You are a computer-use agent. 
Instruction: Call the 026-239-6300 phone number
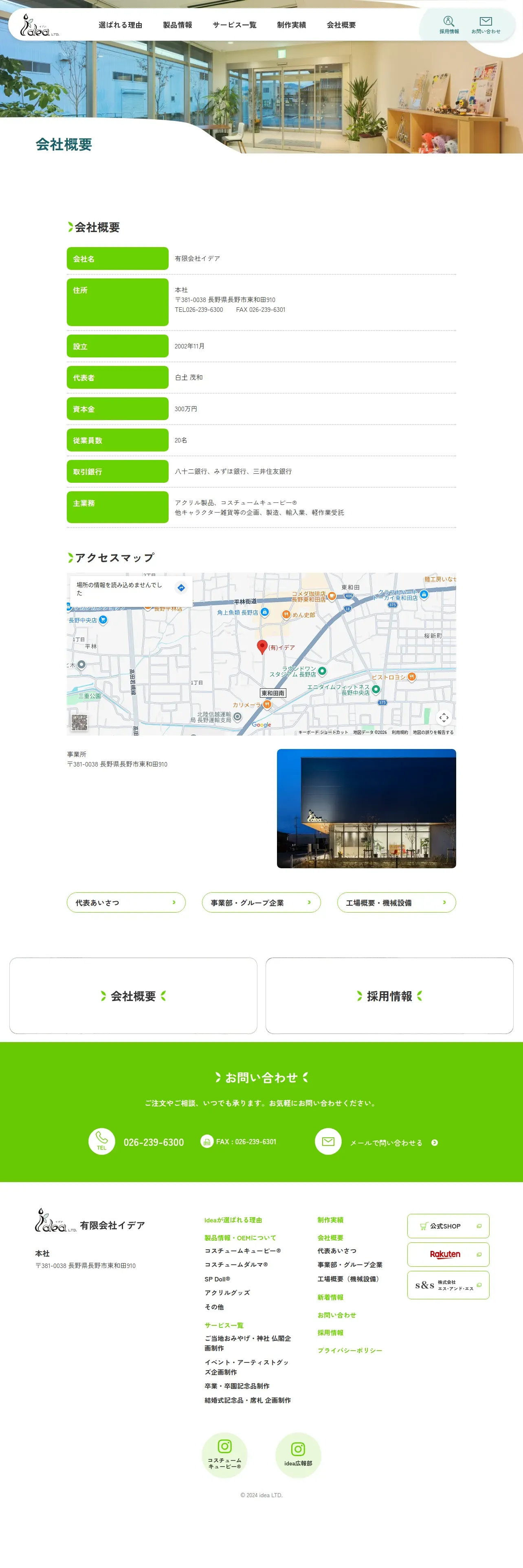[154, 1143]
